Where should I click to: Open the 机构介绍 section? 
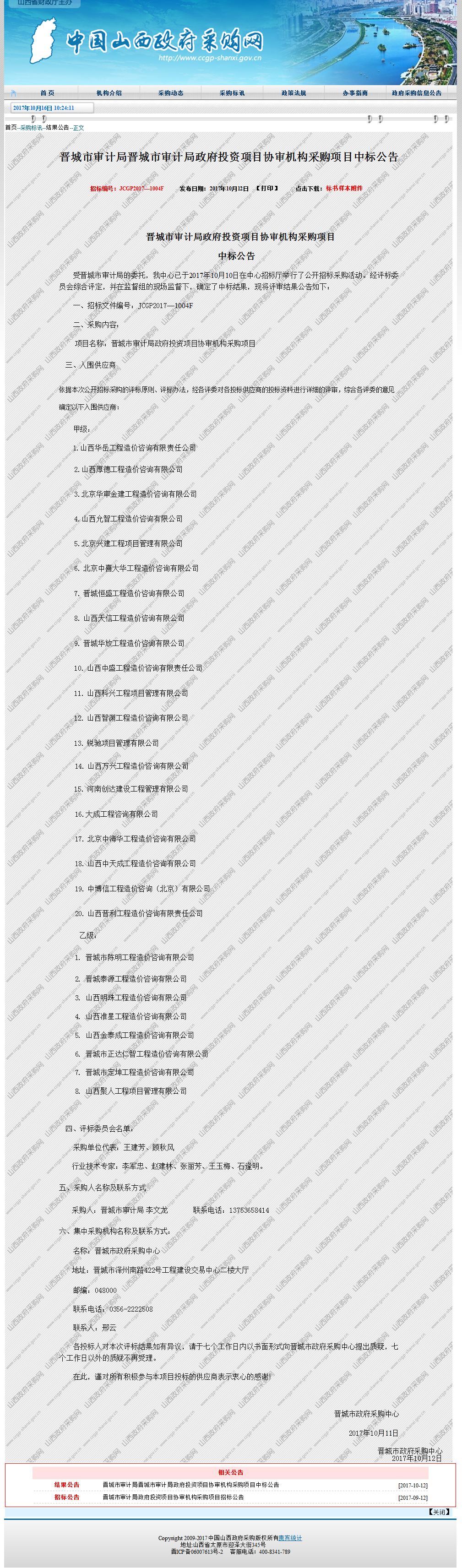(x=109, y=93)
